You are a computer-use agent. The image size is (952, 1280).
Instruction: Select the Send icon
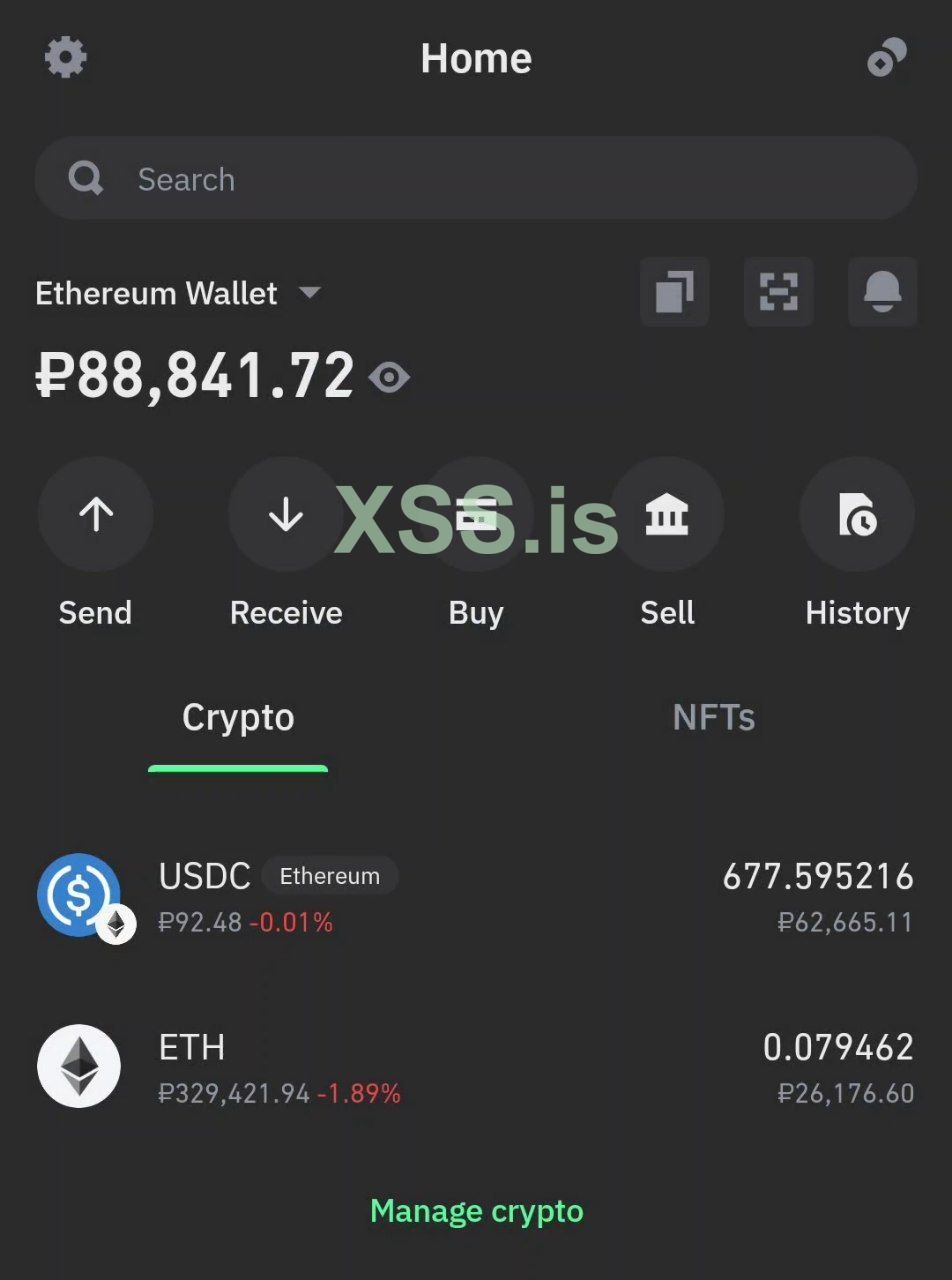[95, 514]
